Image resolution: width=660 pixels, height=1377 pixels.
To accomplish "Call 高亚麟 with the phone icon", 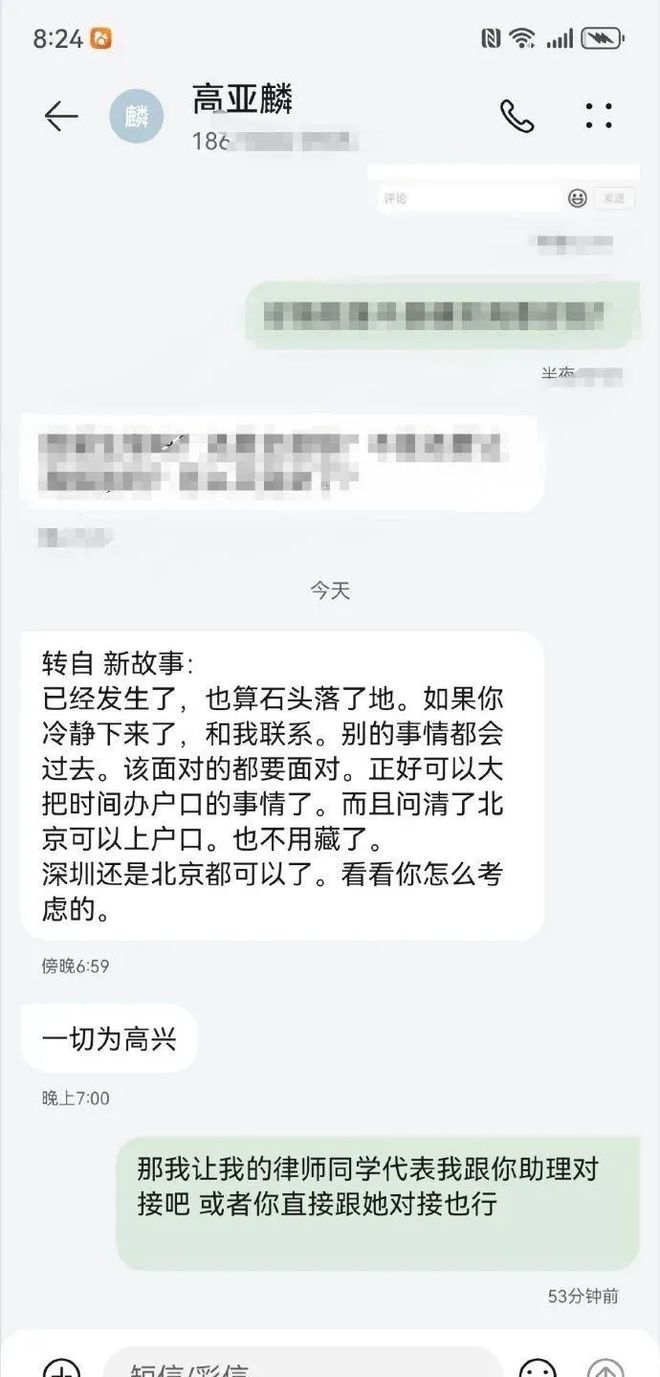I will pyautogui.click(x=516, y=116).
